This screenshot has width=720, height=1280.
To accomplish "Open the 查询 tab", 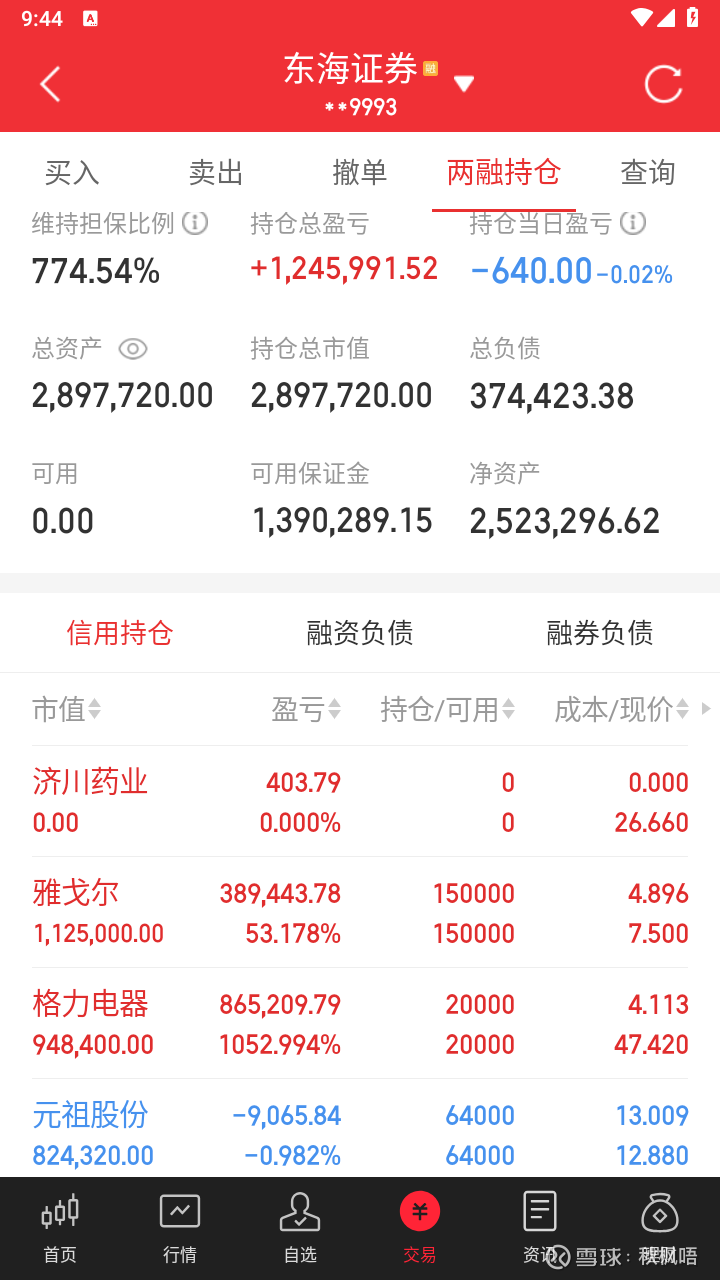I will pyautogui.click(x=648, y=172).
